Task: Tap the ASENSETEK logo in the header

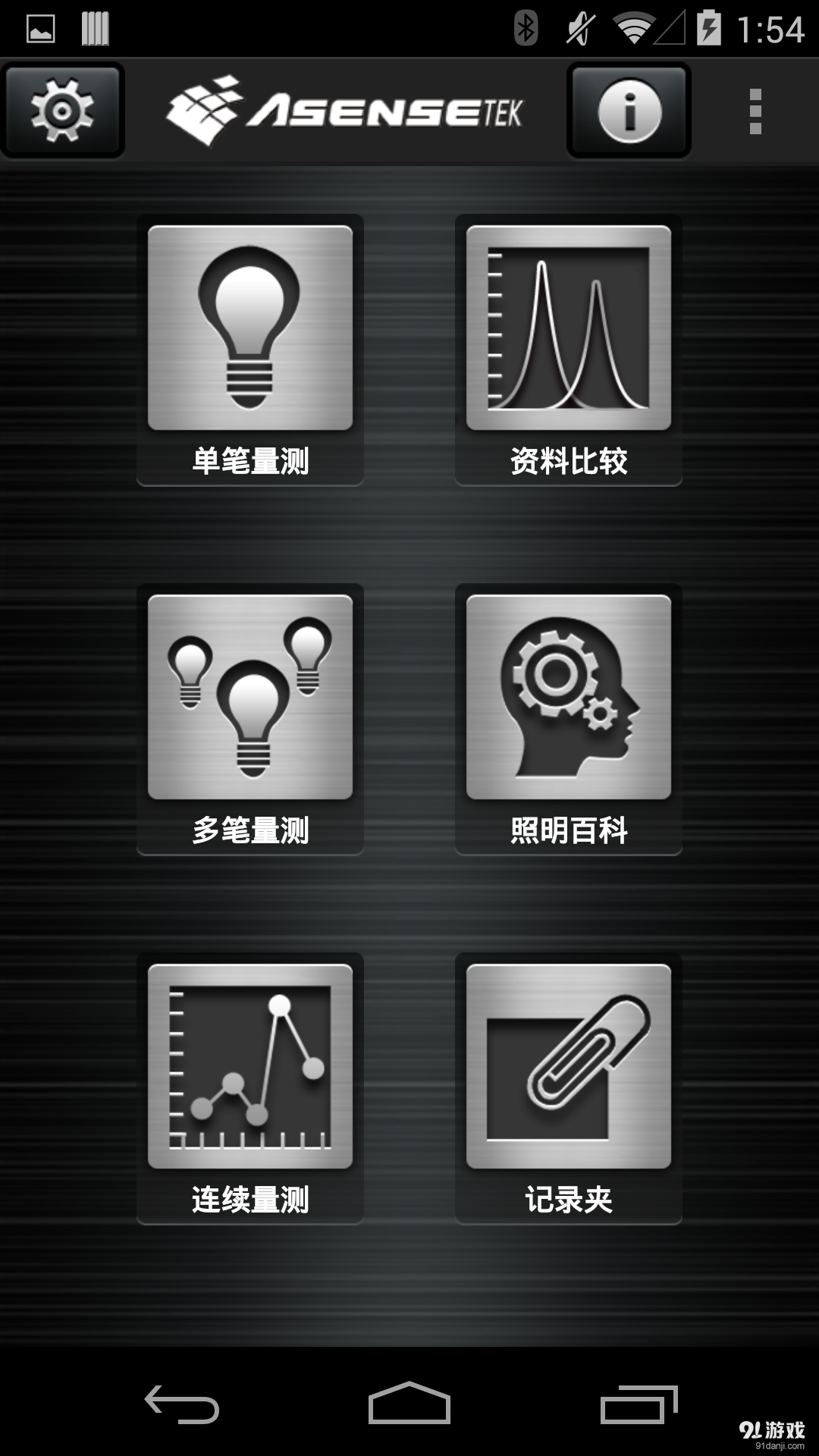Action: coord(349,110)
